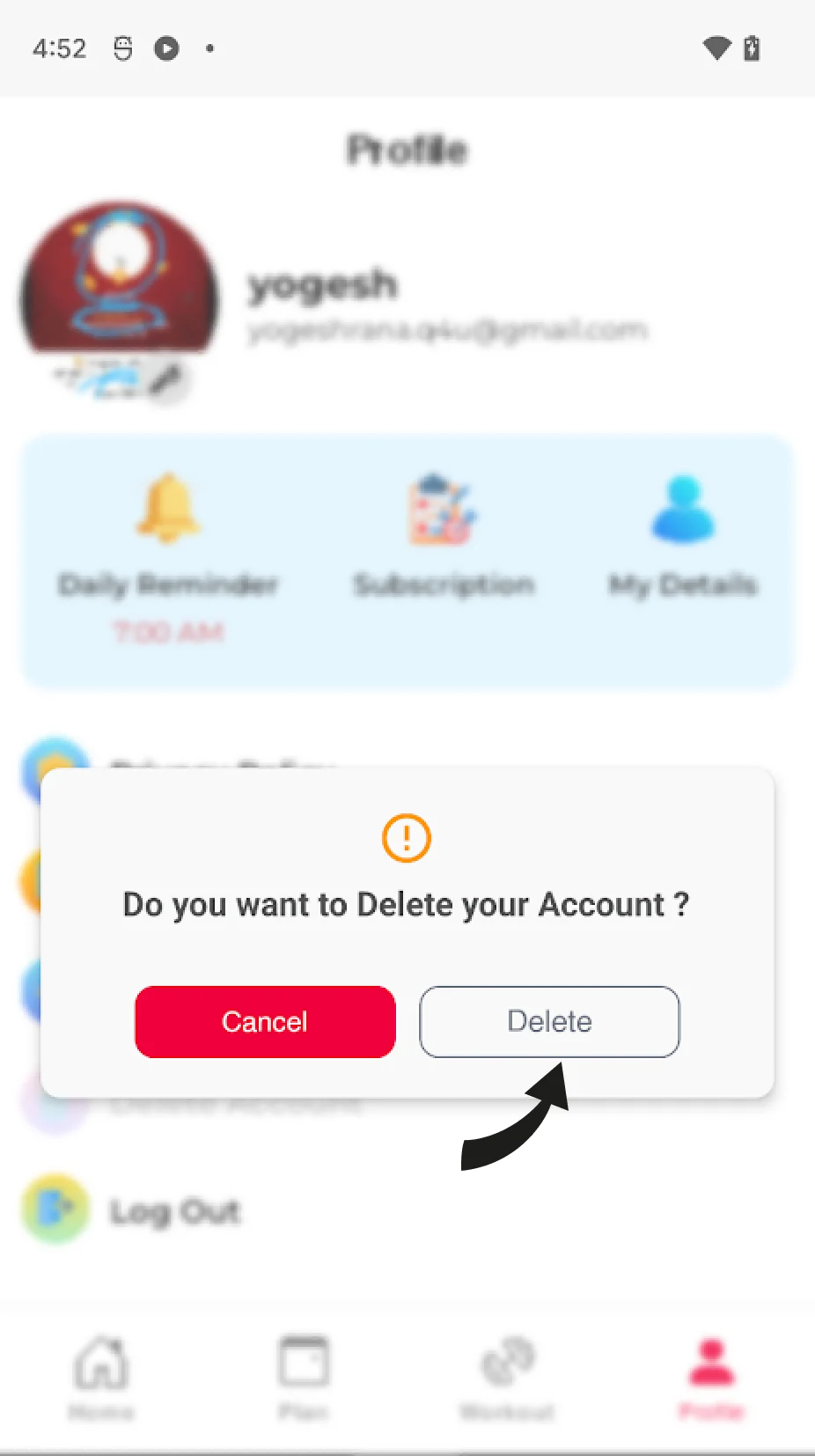The height and width of the screenshot is (1456, 815).
Task: Cancel the account deletion dialog
Action: pyautogui.click(x=265, y=1021)
